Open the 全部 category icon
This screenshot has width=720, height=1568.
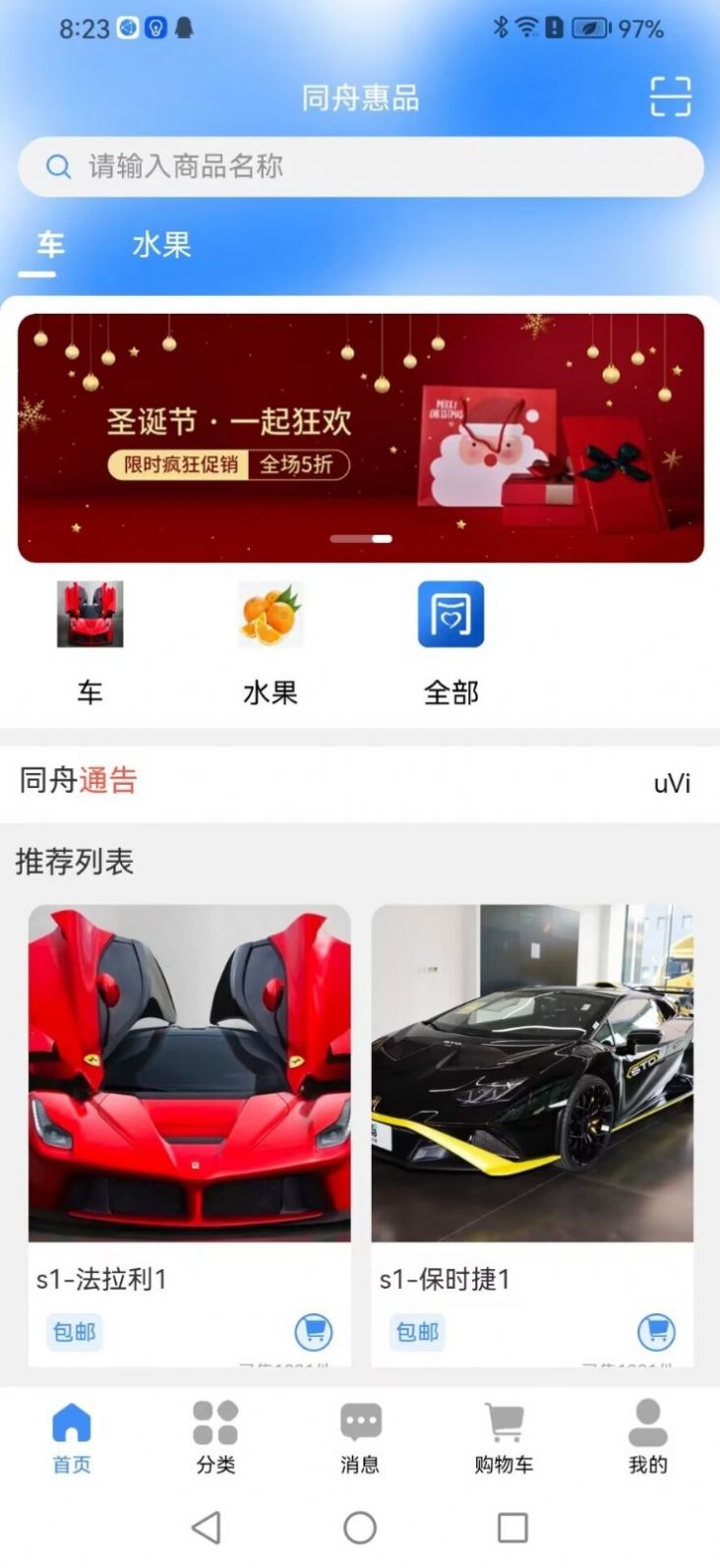tap(451, 614)
